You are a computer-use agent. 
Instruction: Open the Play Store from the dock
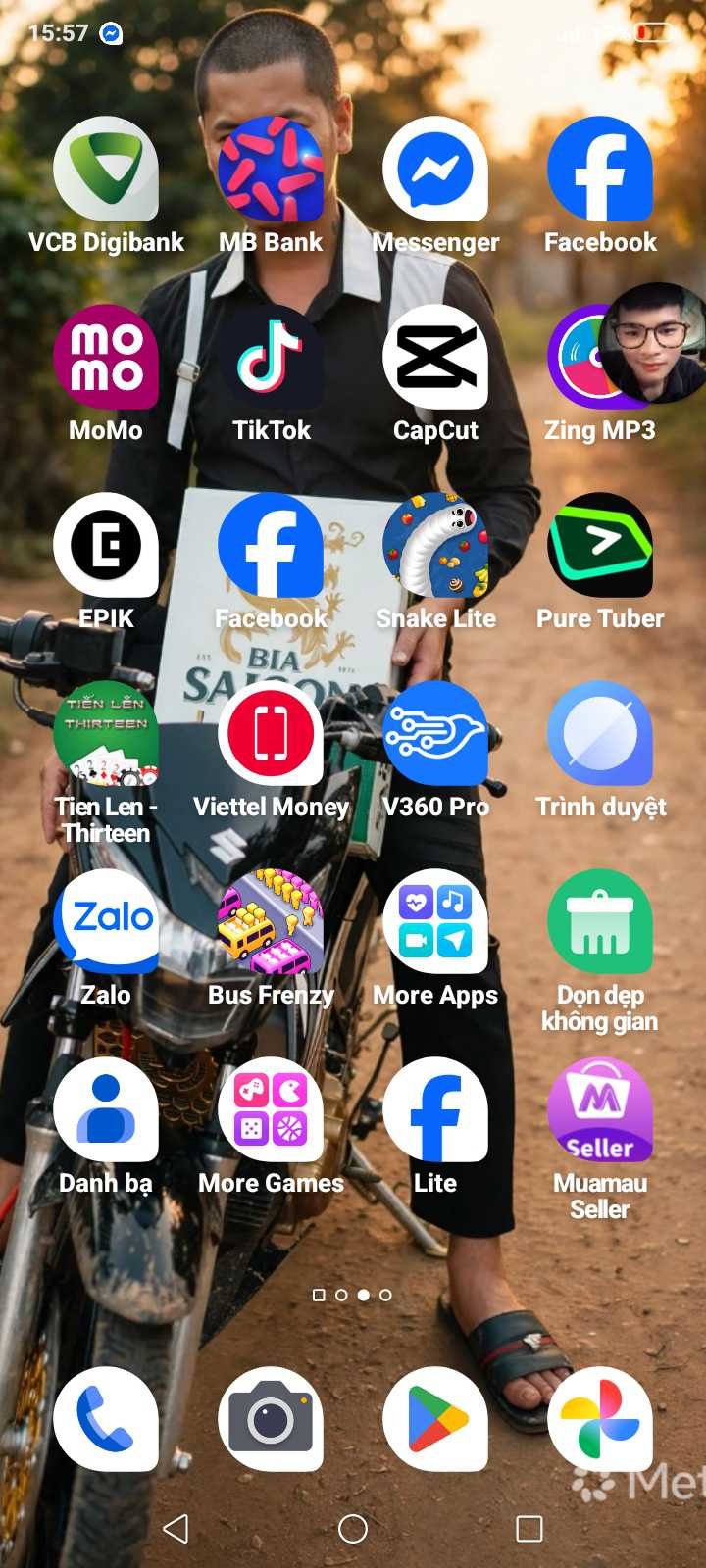[x=435, y=1419]
